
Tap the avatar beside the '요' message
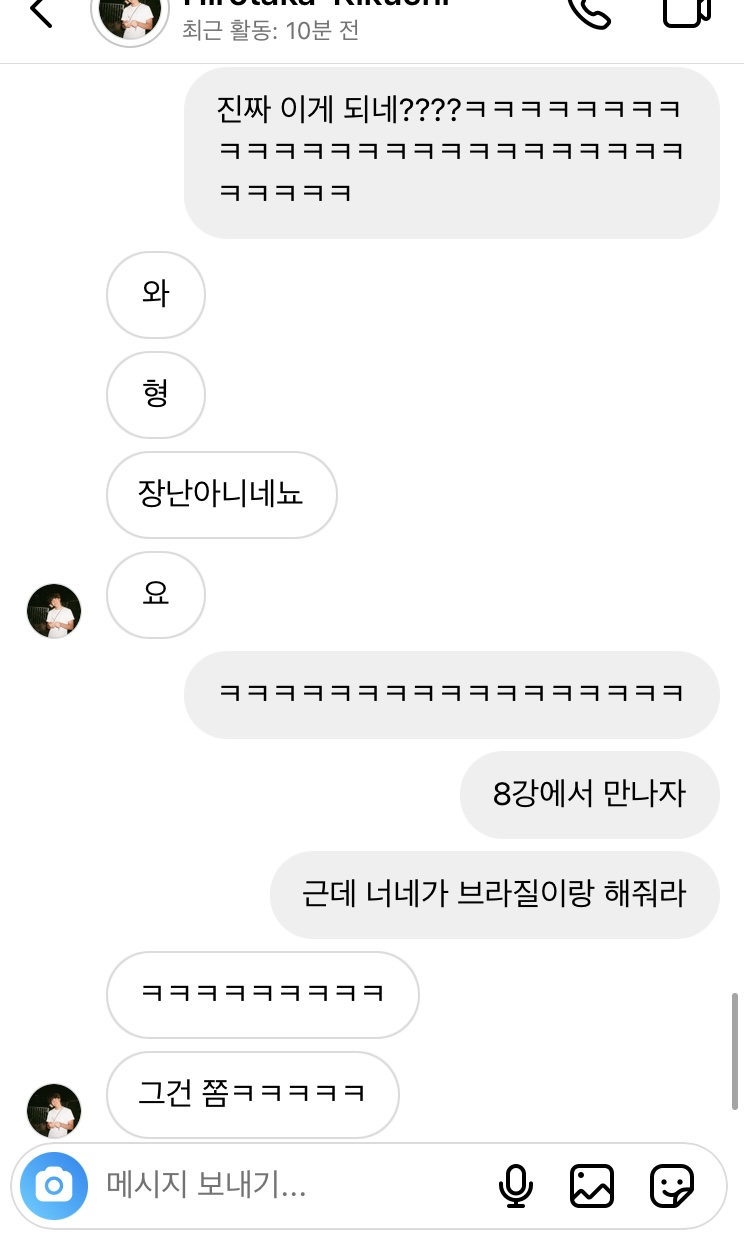(54, 610)
